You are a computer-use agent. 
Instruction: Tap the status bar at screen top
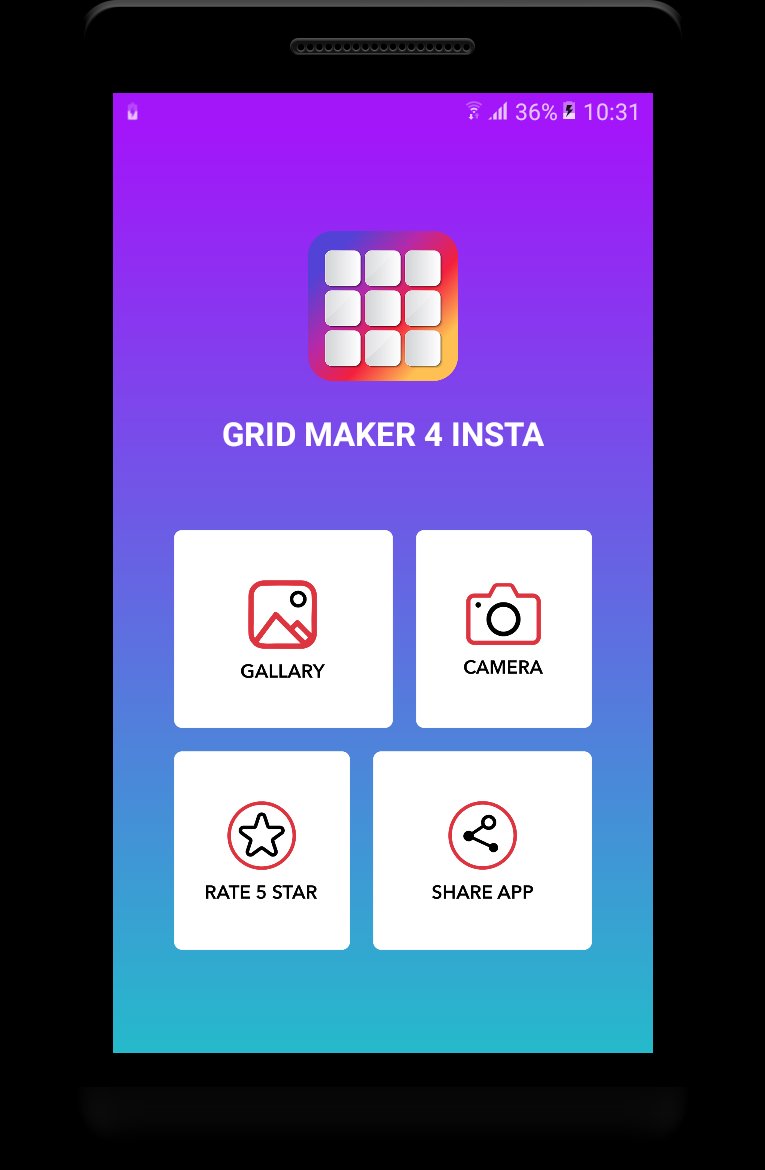pos(383,112)
